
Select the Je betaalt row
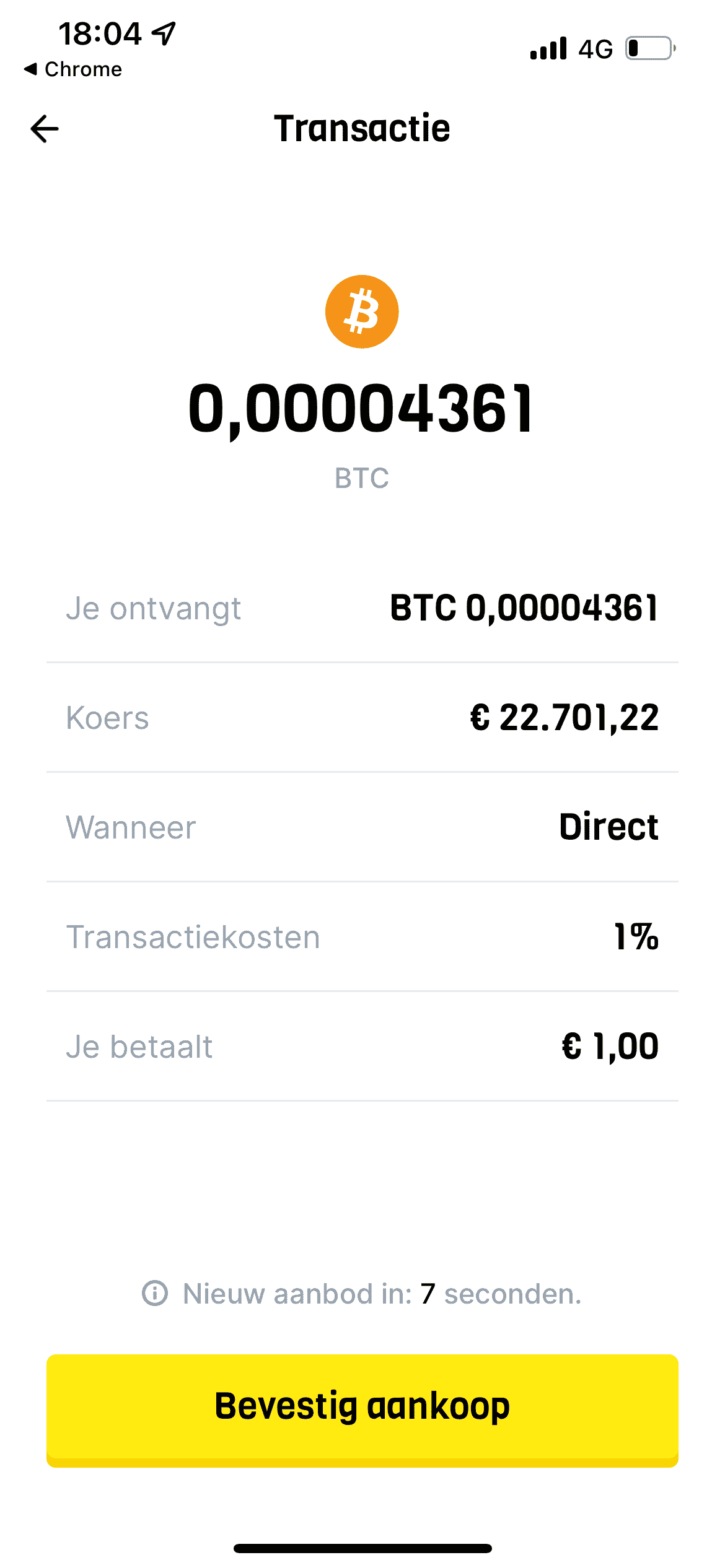click(362, 1046)
